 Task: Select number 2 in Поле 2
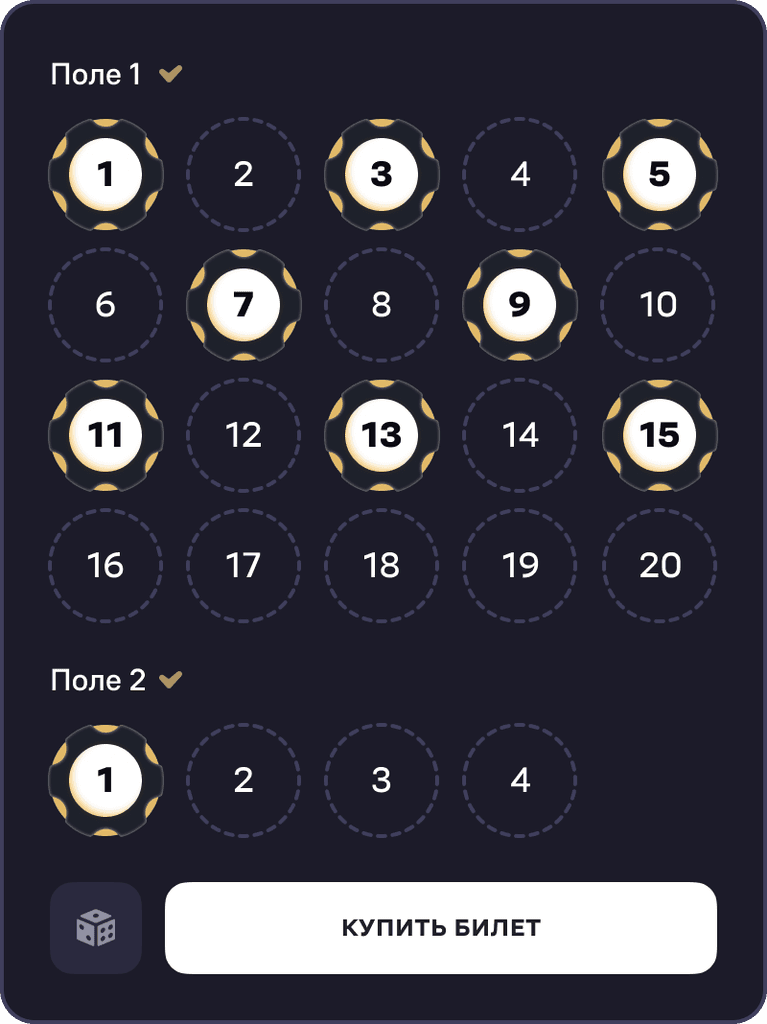(x=244, y=781)
